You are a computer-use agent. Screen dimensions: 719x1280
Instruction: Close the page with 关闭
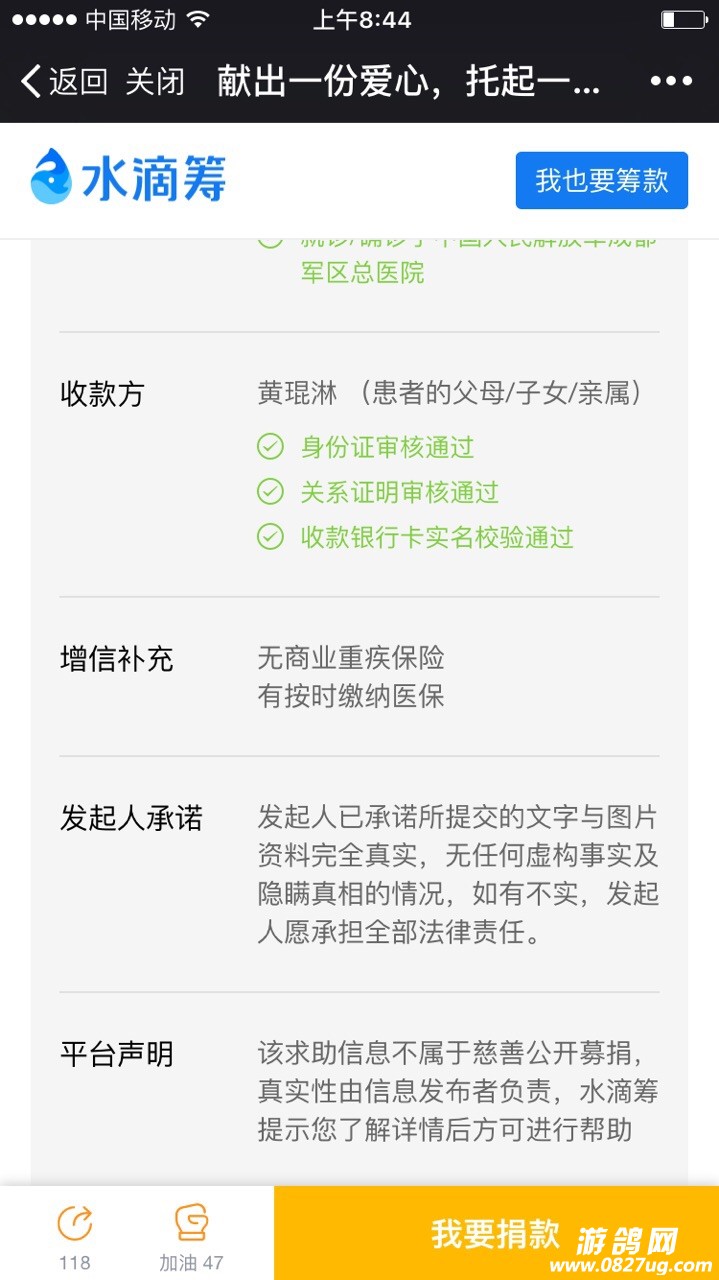tap(155, 81)
